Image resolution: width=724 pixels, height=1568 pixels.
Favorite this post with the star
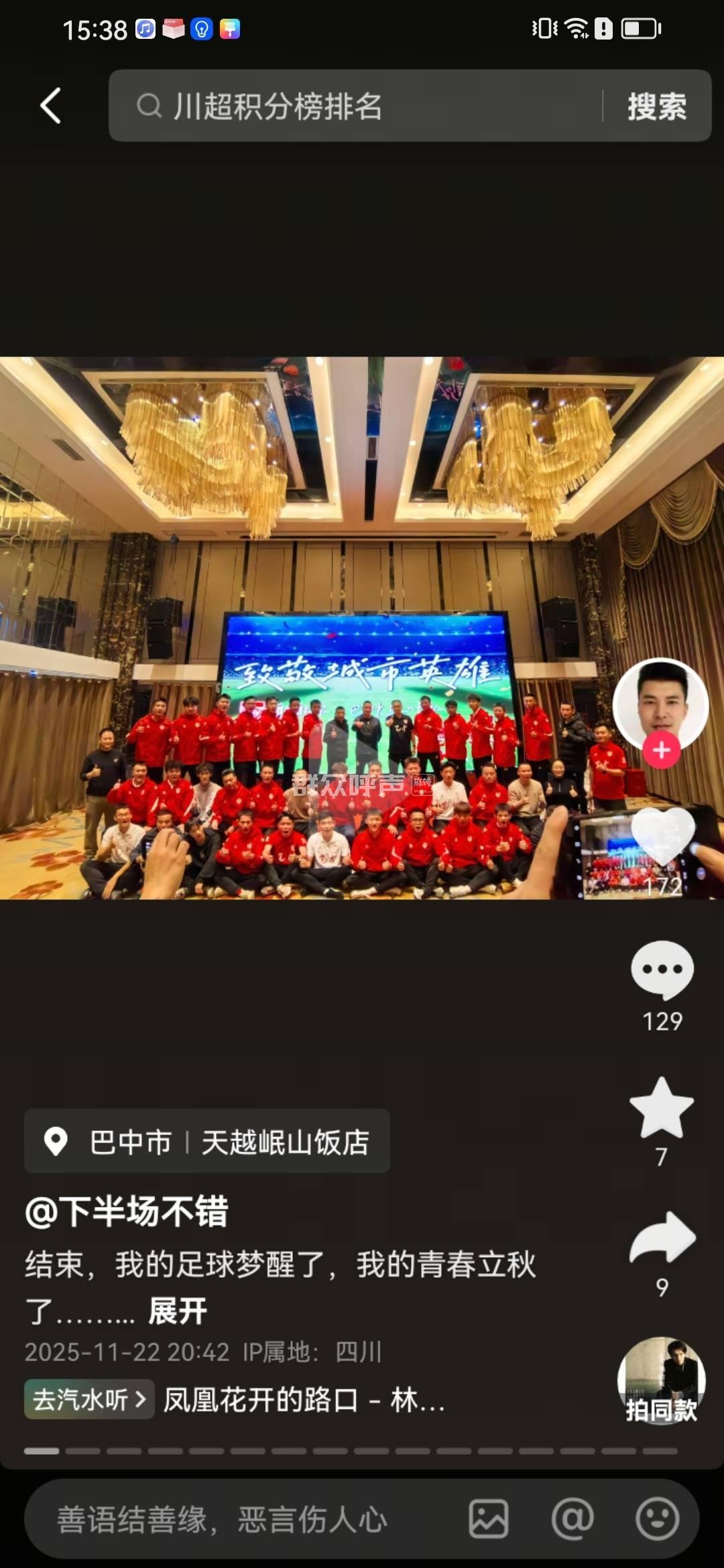(662, 1109)
